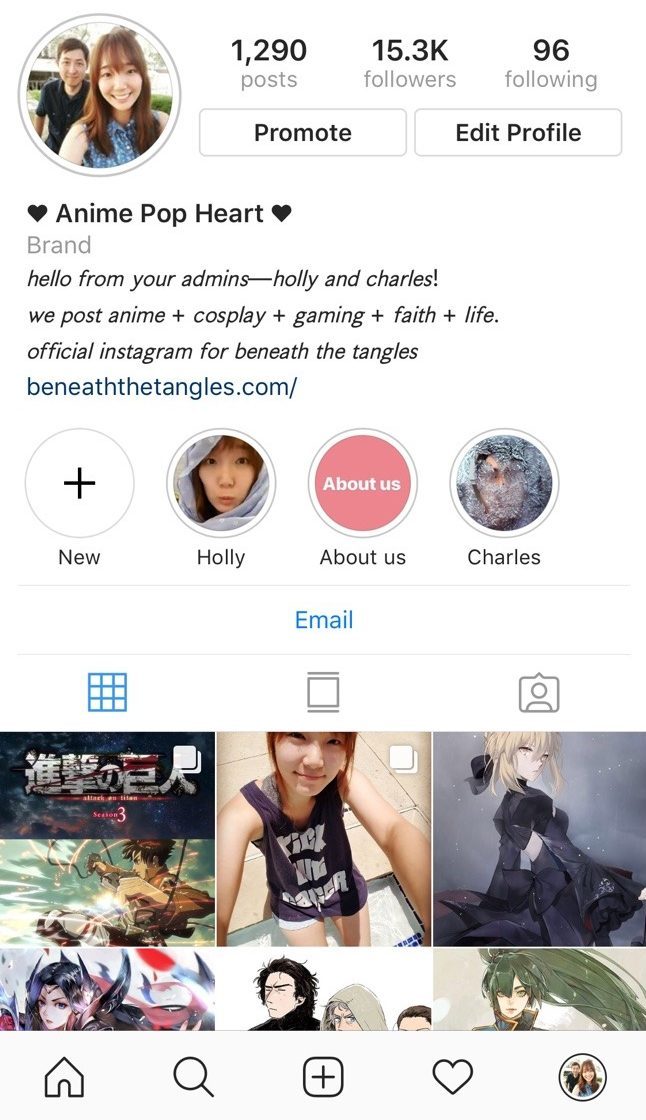Open the beneaththetangles.com link

tap(162, 386)
